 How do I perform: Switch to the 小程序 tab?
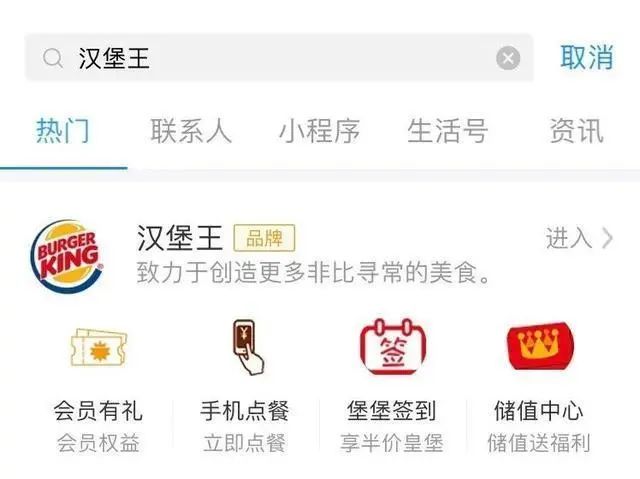319,131
